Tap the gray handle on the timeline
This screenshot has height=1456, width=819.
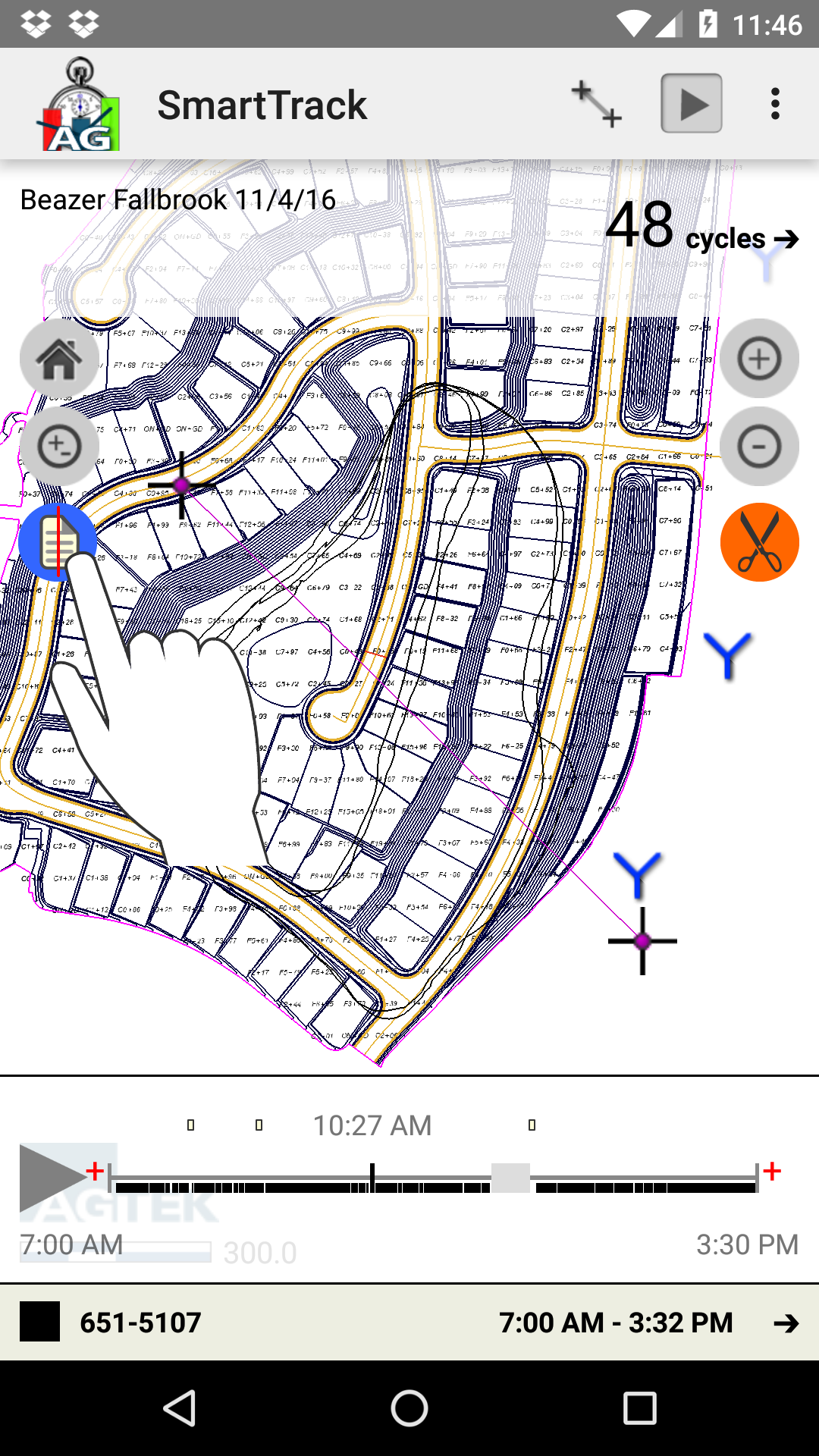[510, 1178]
